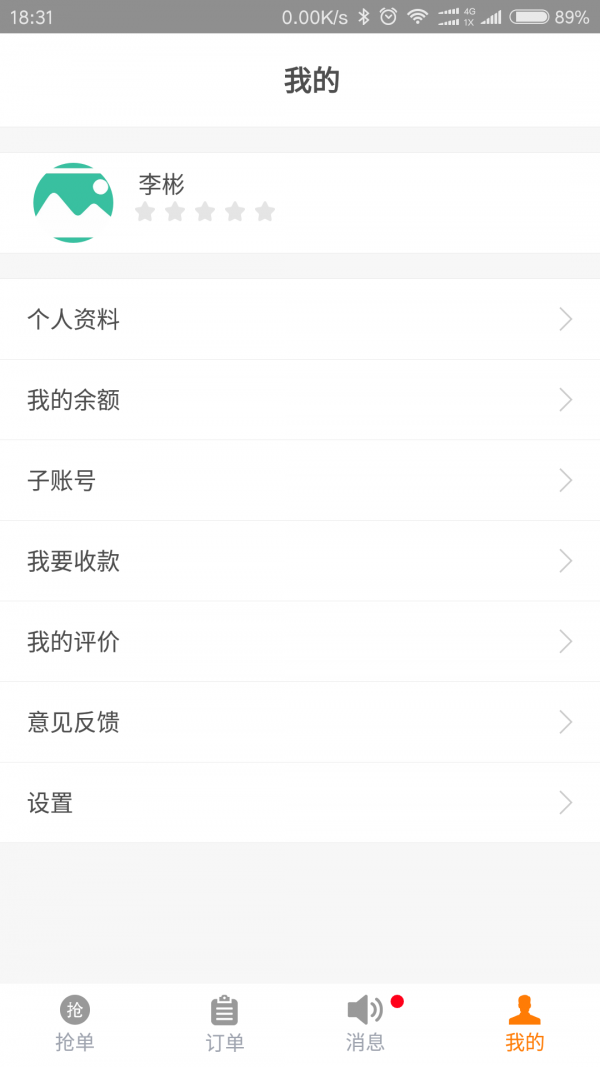Open the 个人资料 row
This screenshot has width=600, height=1067.
tap(300, 320)
